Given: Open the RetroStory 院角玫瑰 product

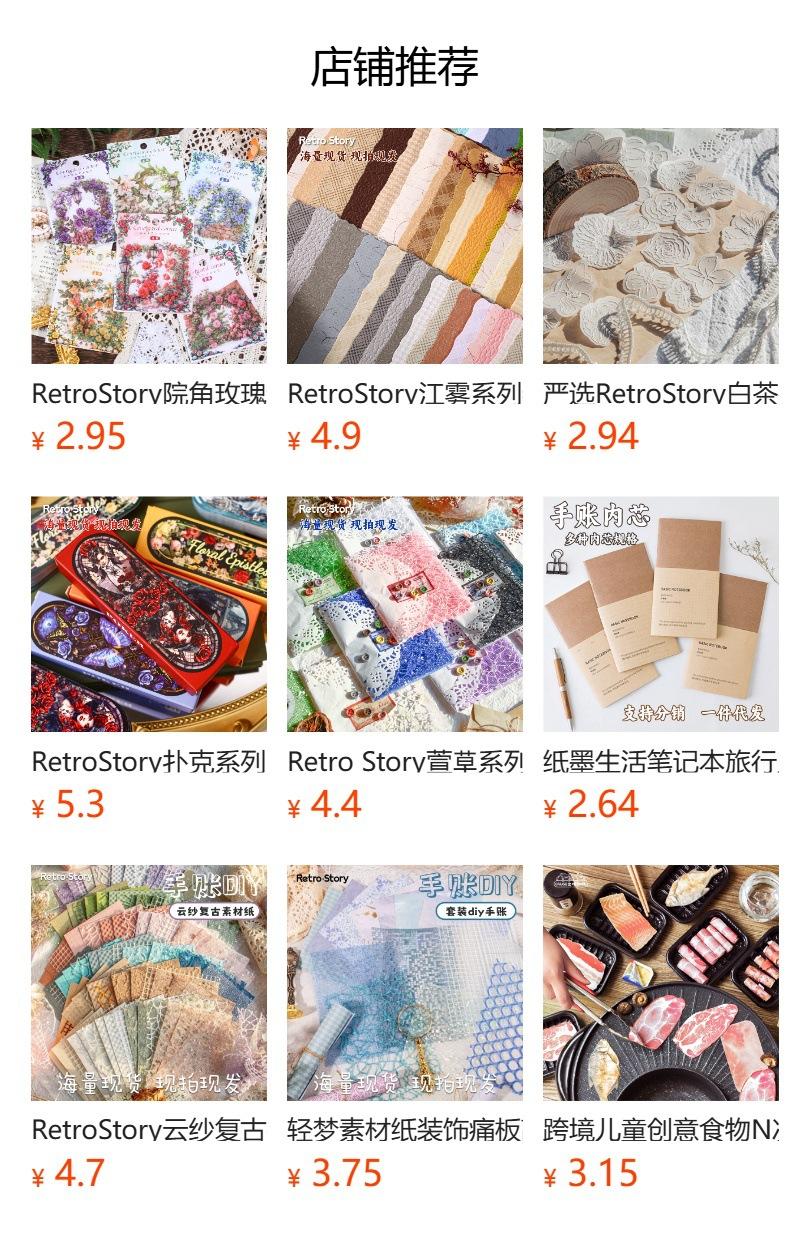Looking at the screenshot, I should point(148,246).
